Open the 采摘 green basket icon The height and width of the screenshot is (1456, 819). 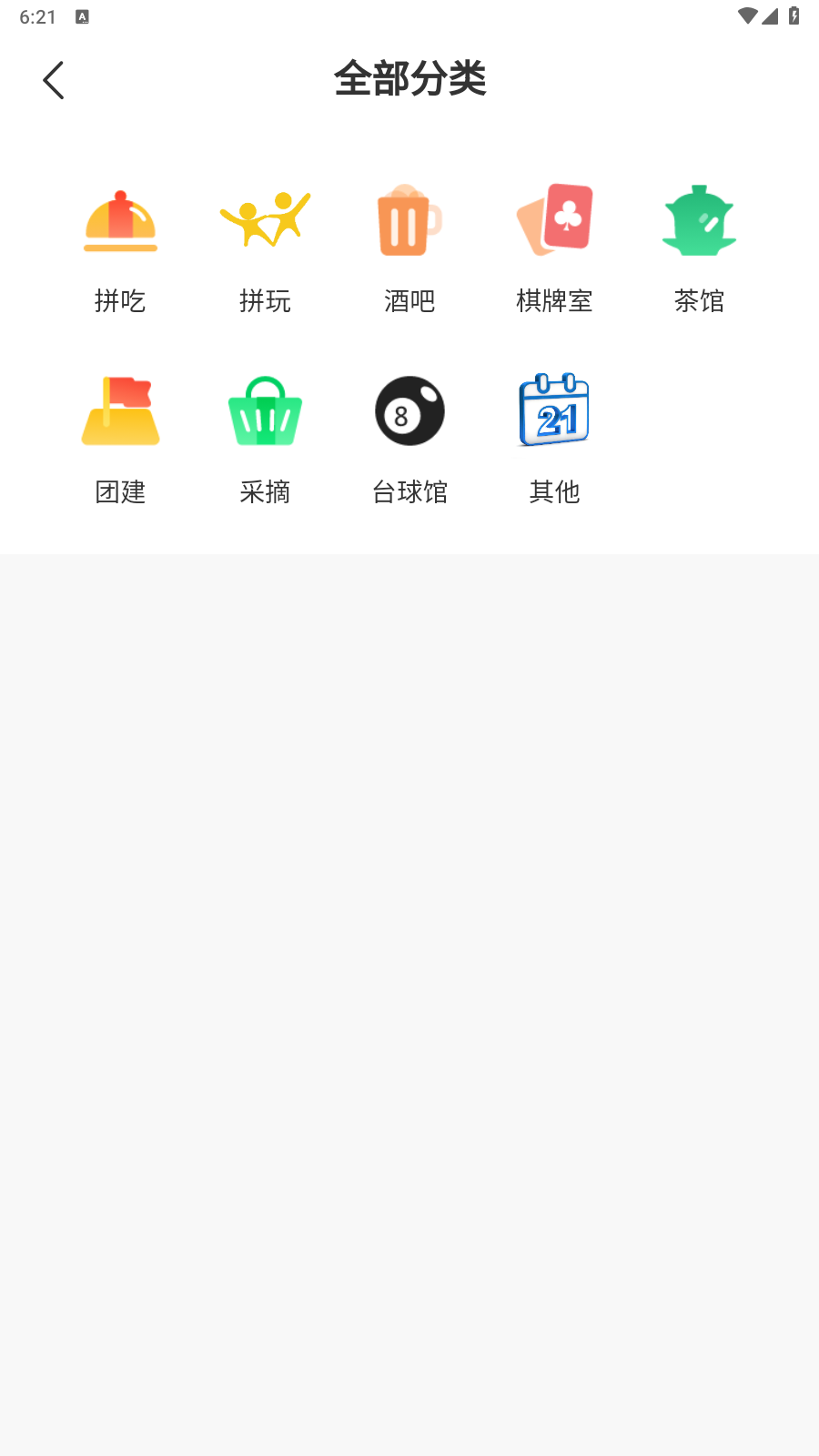pos(265,410)
